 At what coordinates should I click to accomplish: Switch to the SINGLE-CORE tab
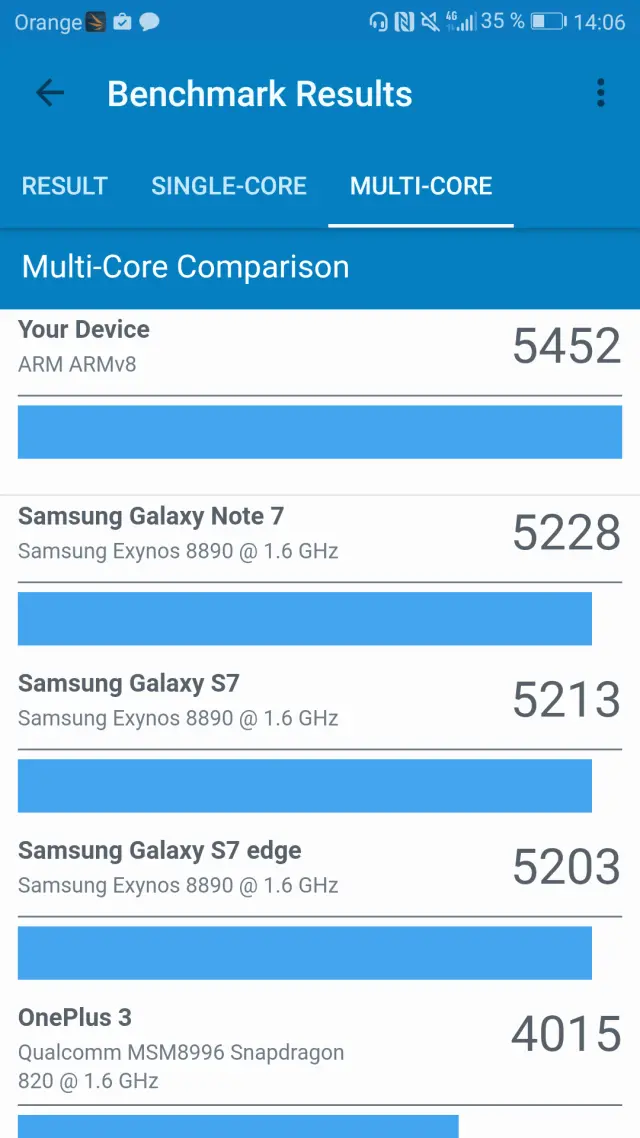coord(229,186)
